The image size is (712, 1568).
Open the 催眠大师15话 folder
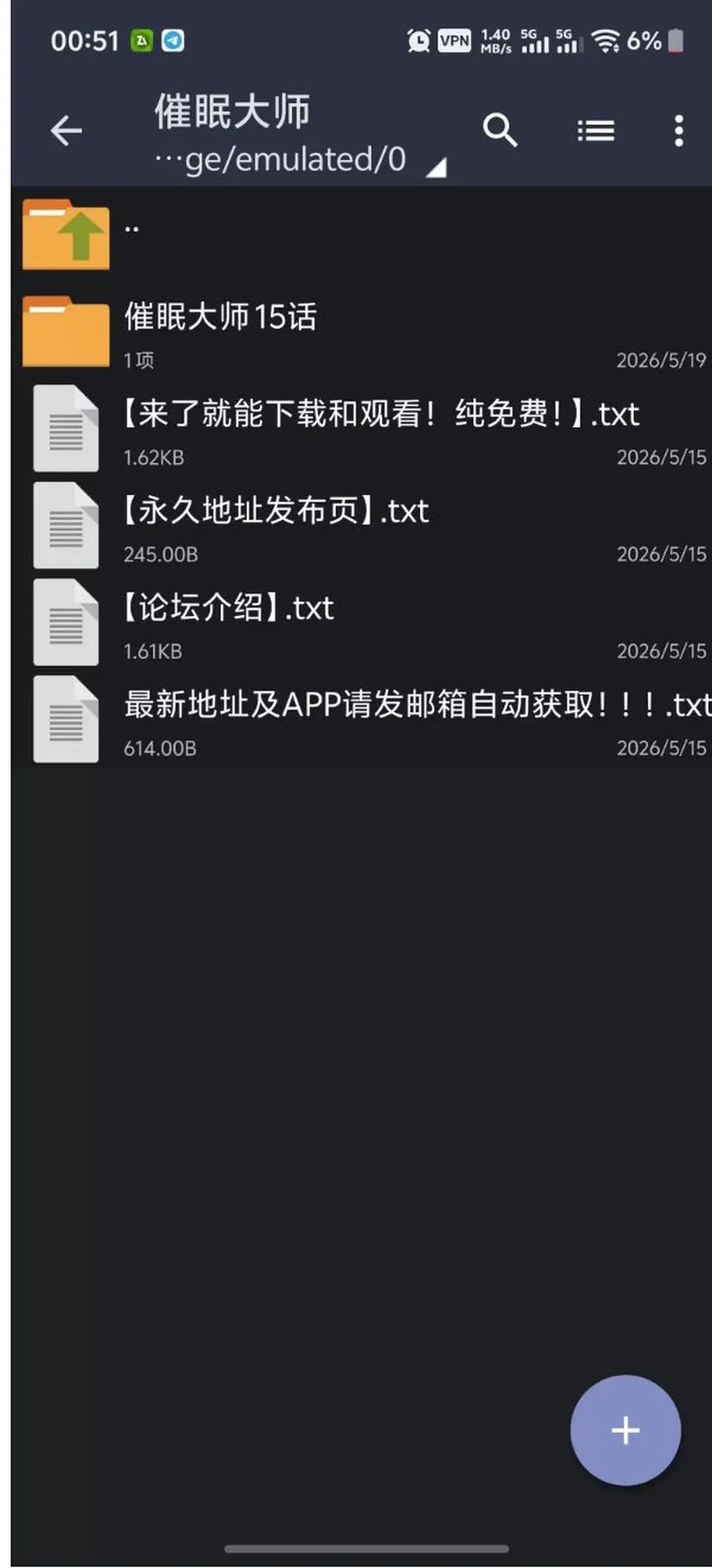(x=361, y=332)
